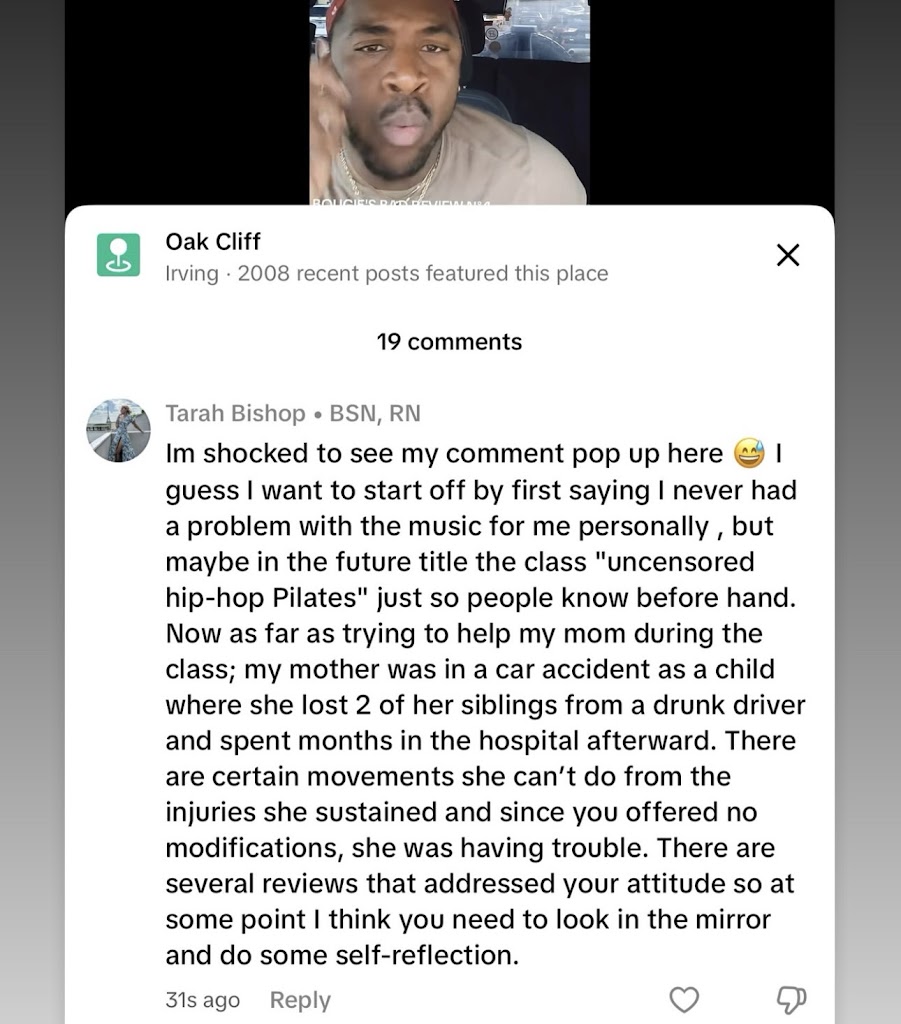The height and width of the screenshot is (1024, 901).
Task: Dislike Tarah Bishop's comment
Action: click(x=791, y=999)
